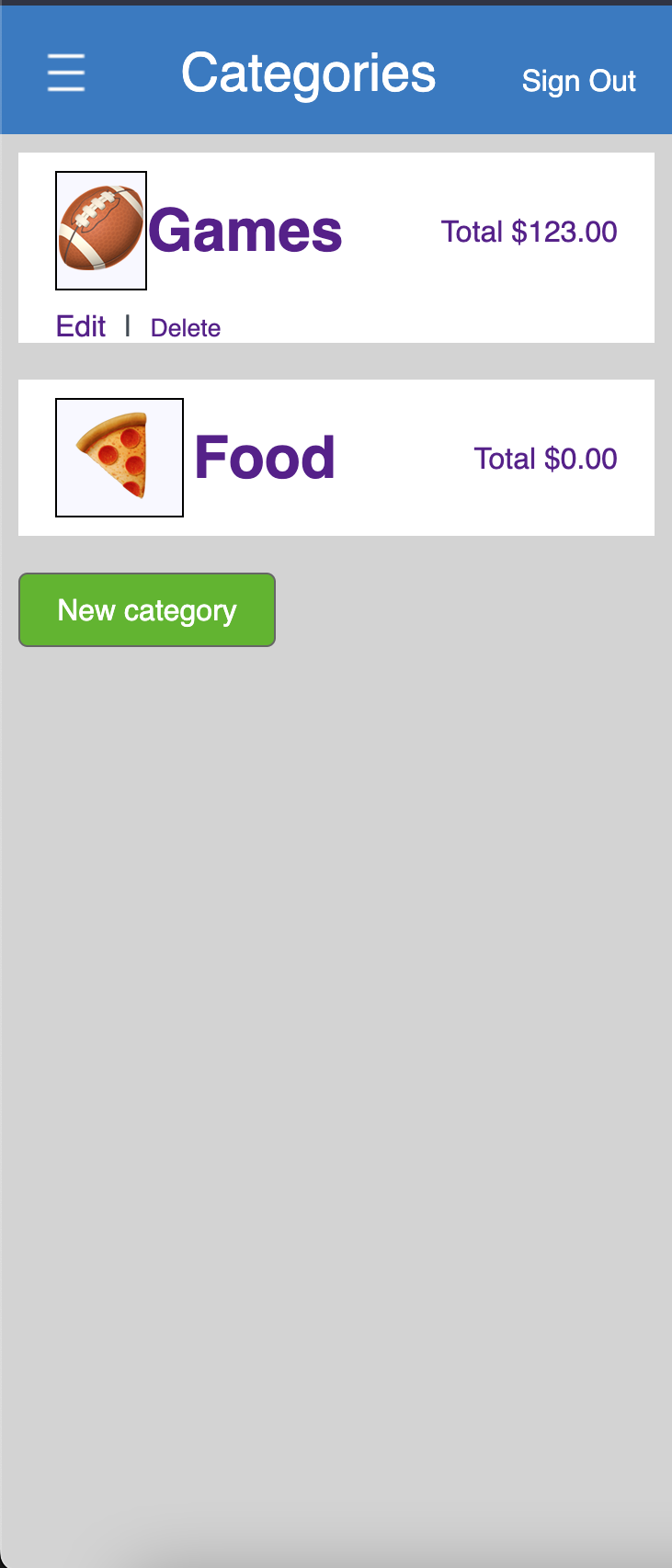Create a new category

(147, 610)
